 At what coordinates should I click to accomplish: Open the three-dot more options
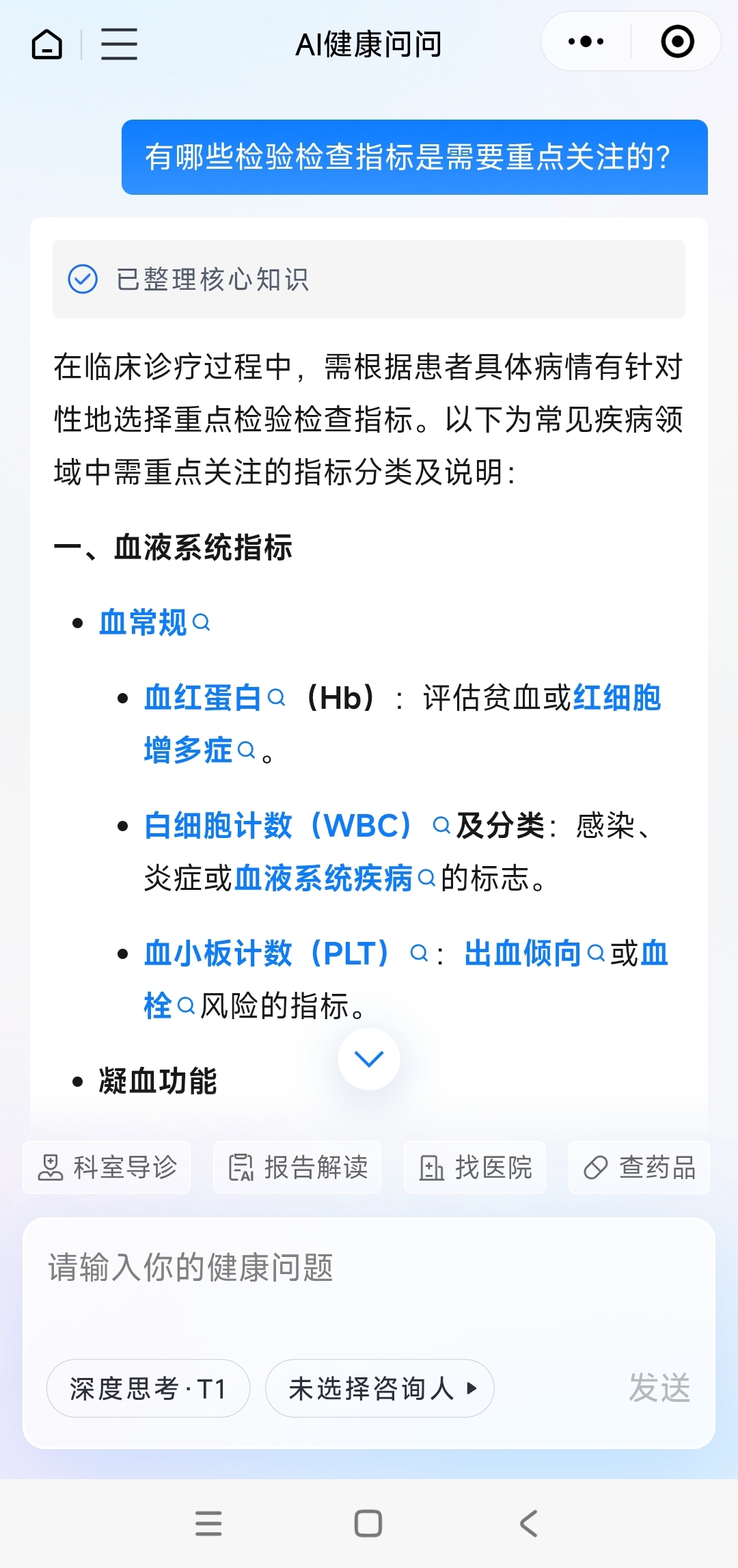coord(586,42)
